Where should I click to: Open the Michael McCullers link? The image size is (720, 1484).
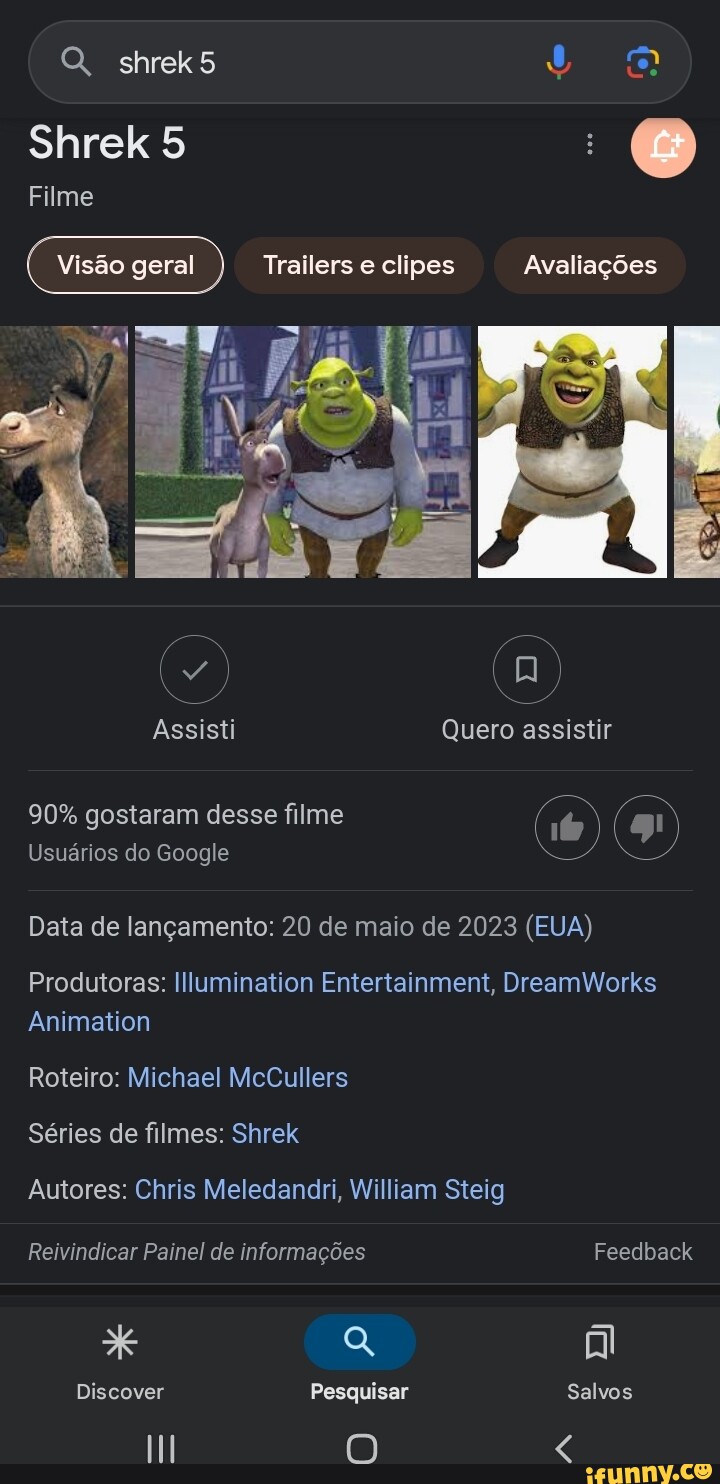tap(238, 1078)
